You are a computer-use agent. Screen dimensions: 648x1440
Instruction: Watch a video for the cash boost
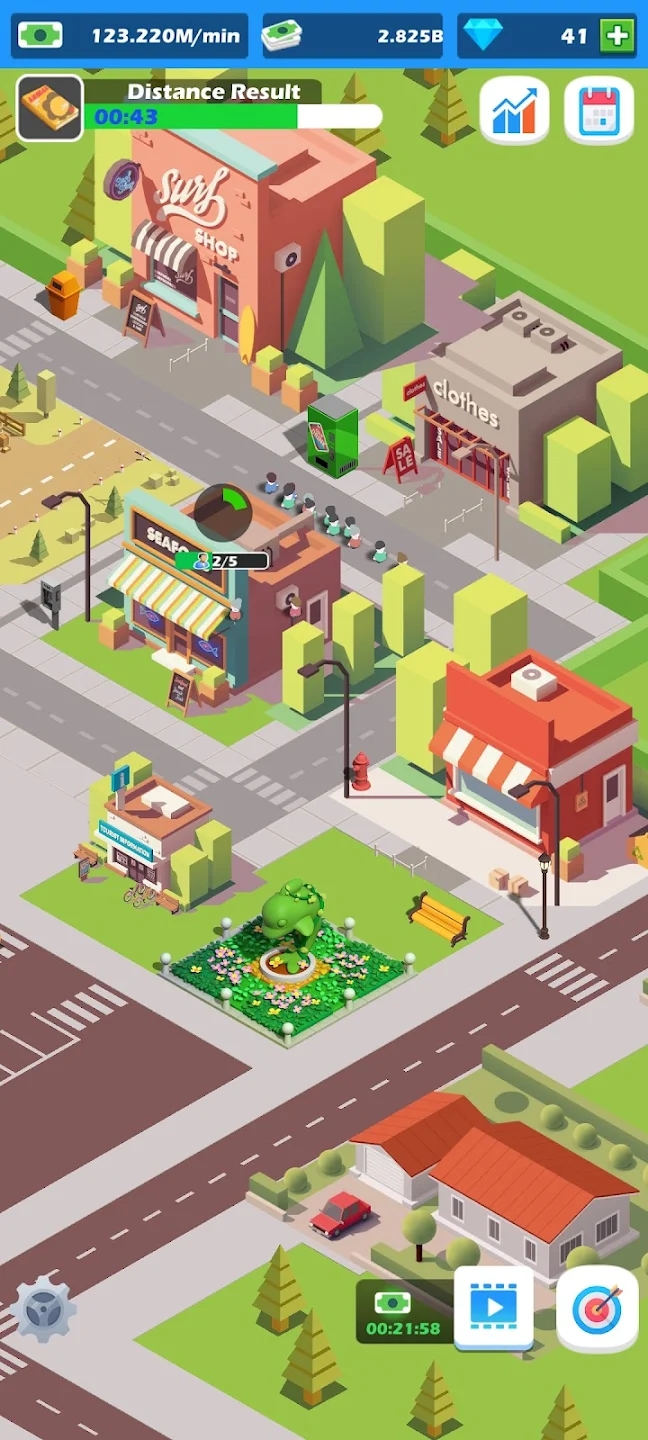pyautogui.click(x=493, y=1306)
